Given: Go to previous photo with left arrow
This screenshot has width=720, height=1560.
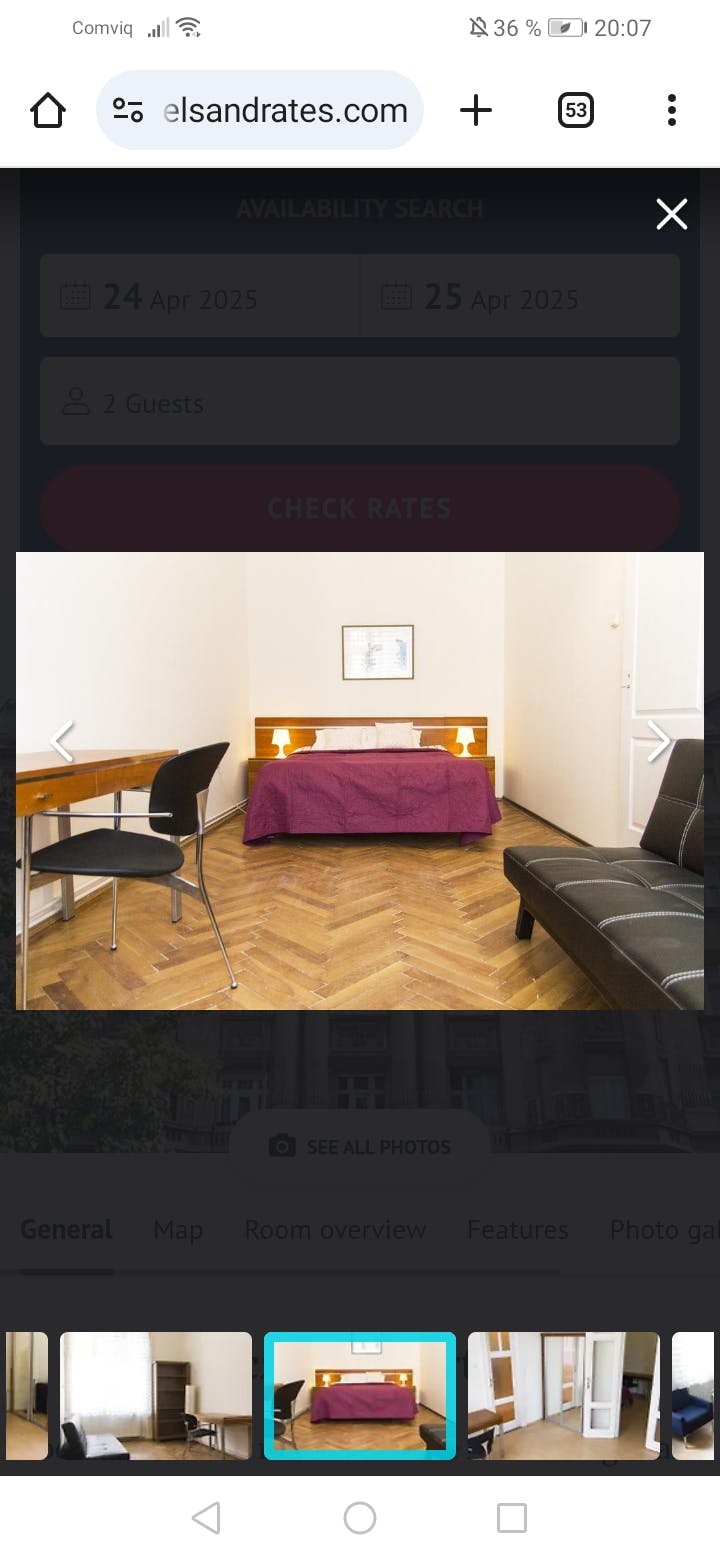Looking at the screenshot, I should (x=62, y=741).
